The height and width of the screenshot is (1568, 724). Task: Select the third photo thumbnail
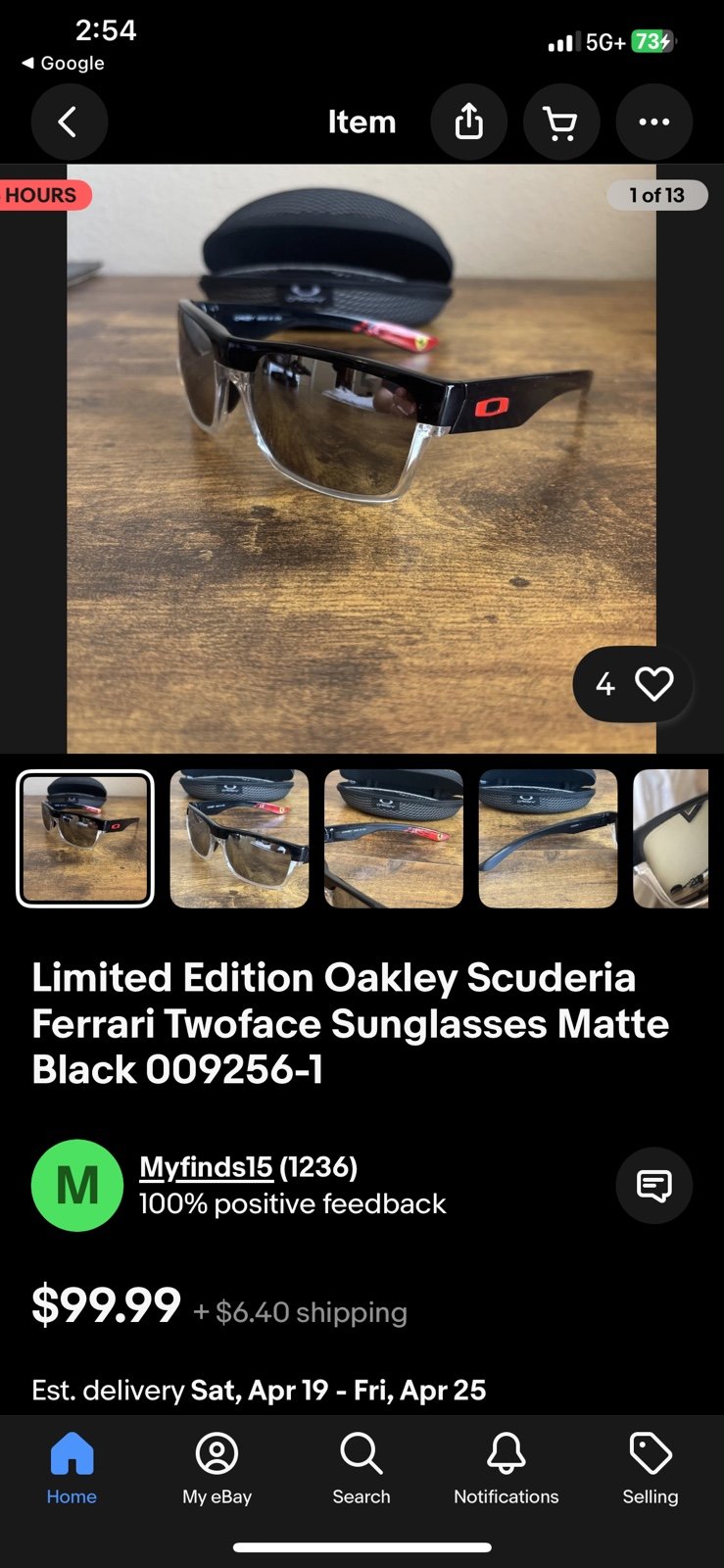click(394, 839)
